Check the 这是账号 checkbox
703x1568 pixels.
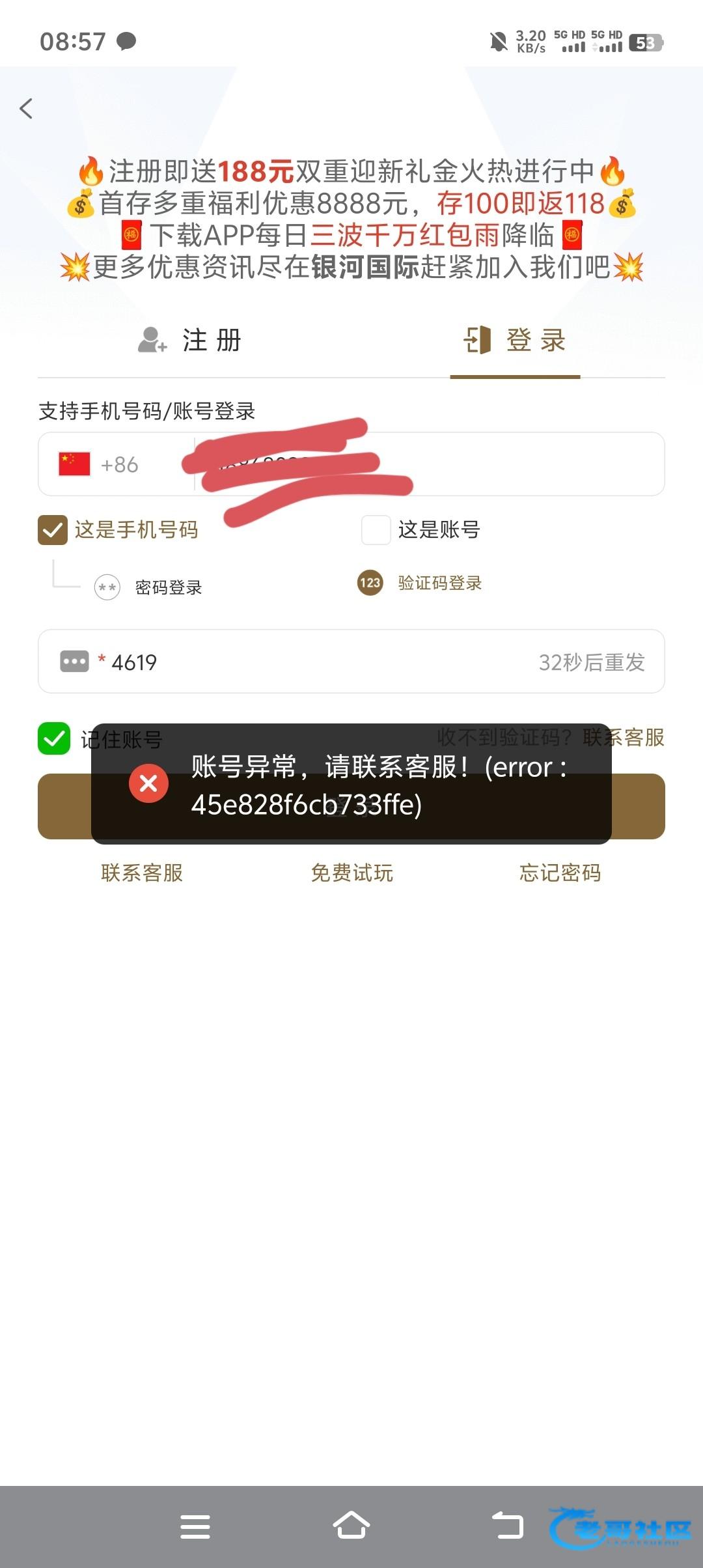pos(376,530)
